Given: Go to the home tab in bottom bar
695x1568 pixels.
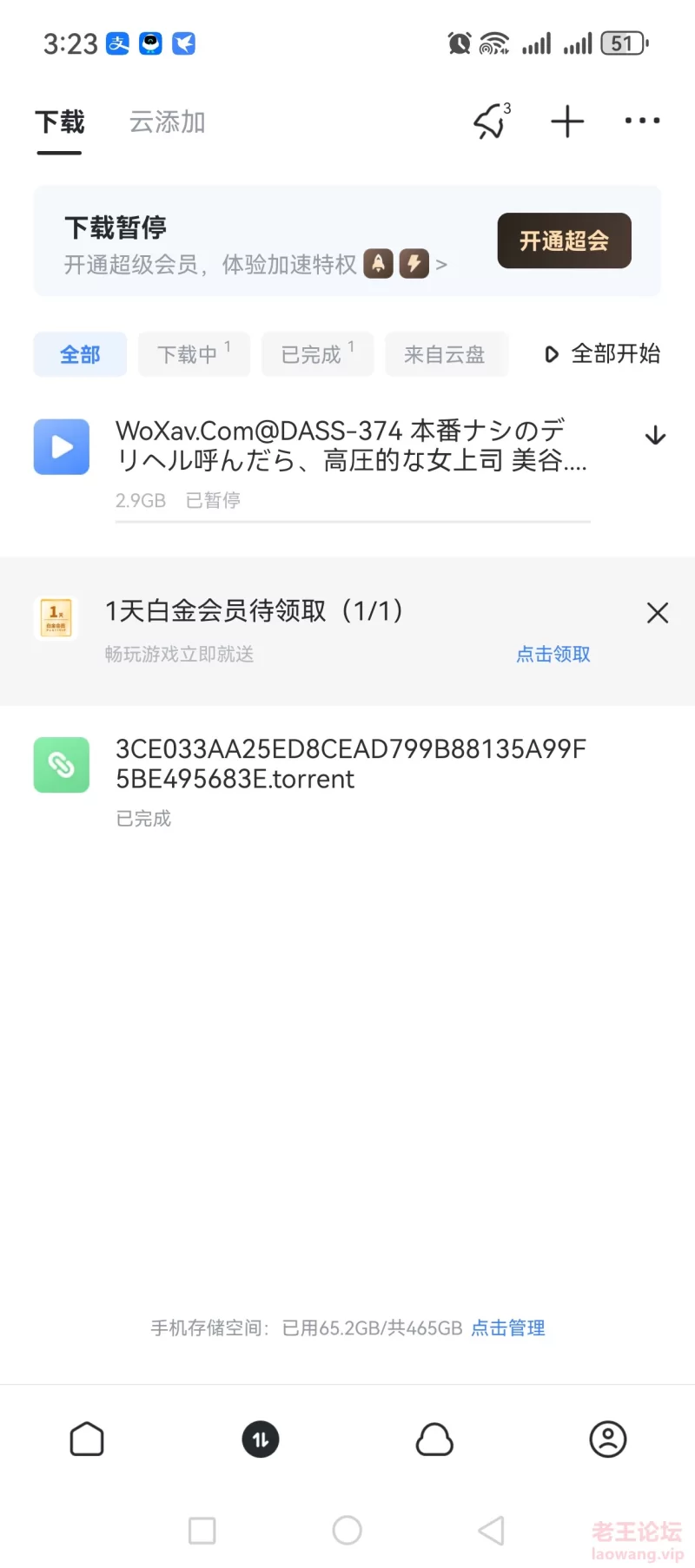Looking at the screenshot, I should pyautogui.click(x=87, y=1439).
